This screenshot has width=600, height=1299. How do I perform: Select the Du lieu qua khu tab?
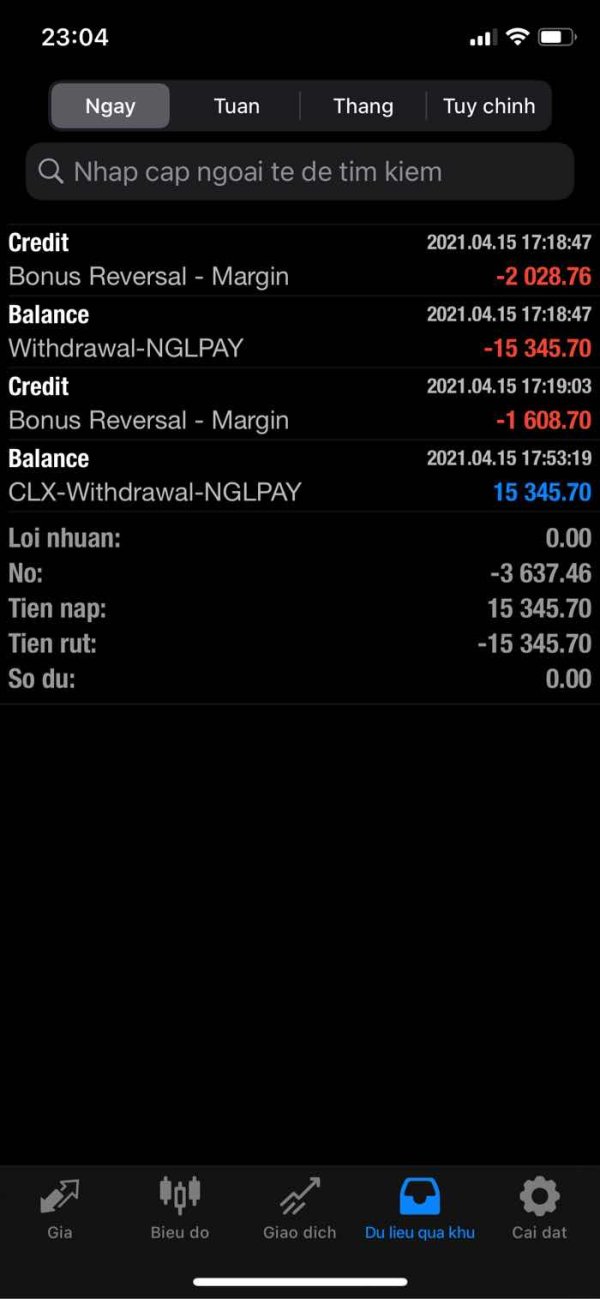coord(419,1208)
